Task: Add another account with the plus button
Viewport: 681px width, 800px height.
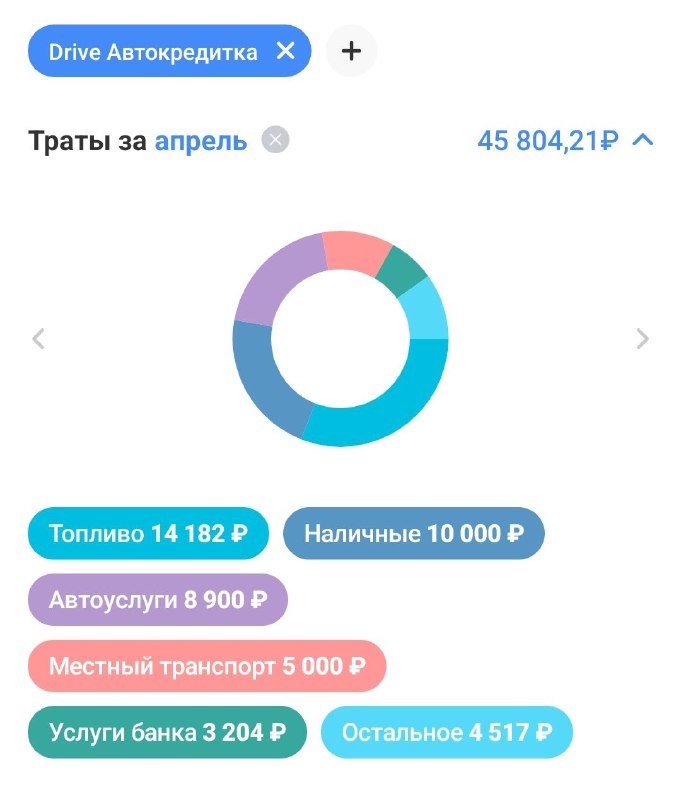Action: point(351,51)
